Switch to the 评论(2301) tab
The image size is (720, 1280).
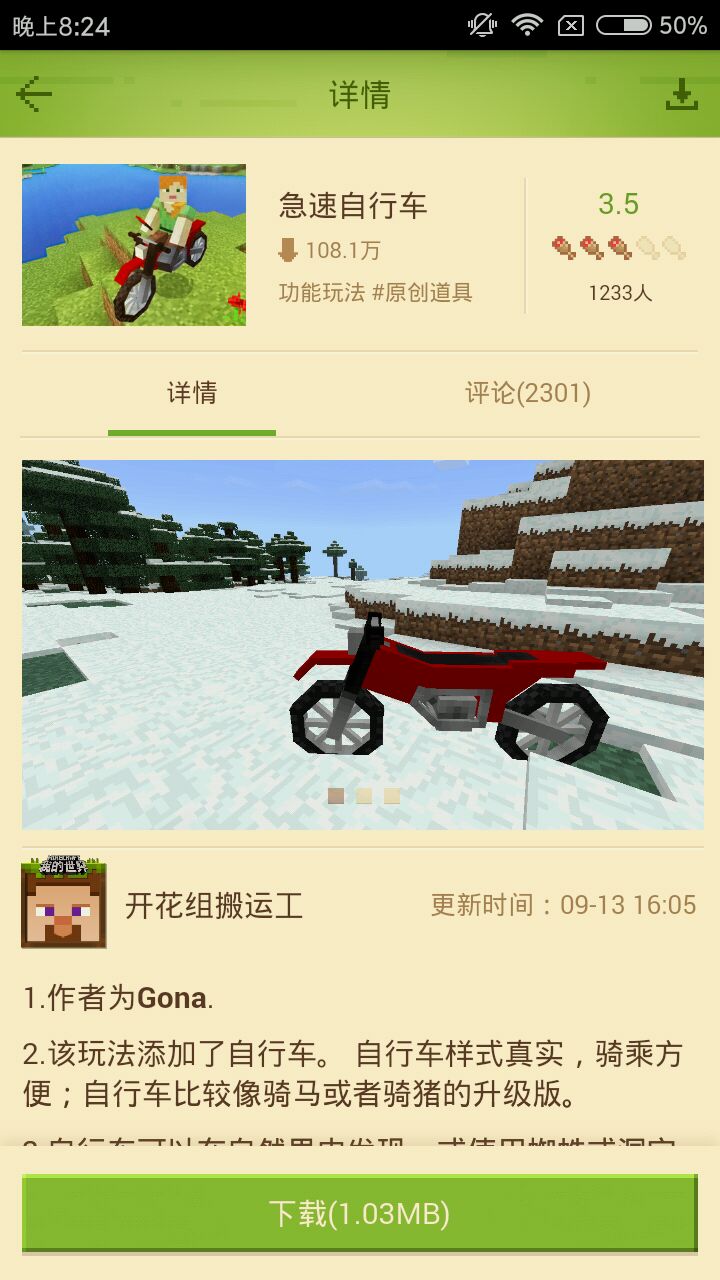527,393
